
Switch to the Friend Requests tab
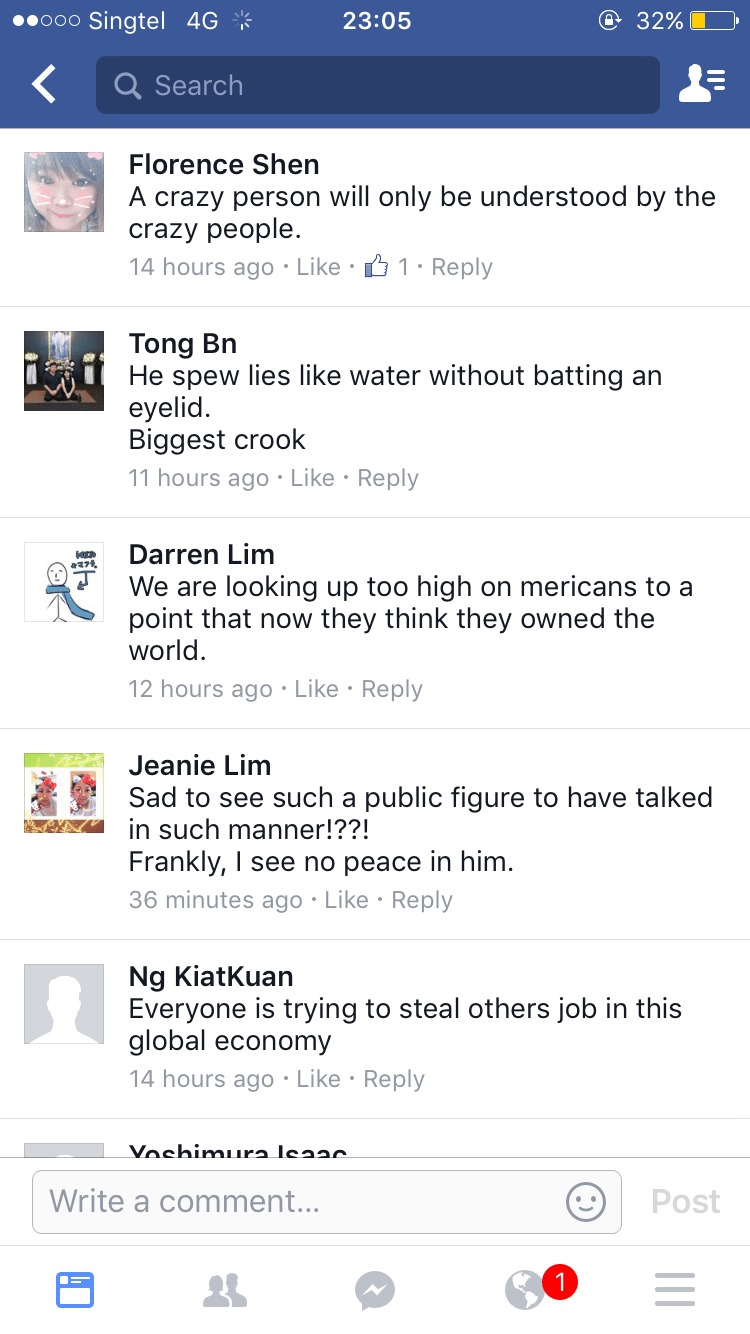point(225,1289)
